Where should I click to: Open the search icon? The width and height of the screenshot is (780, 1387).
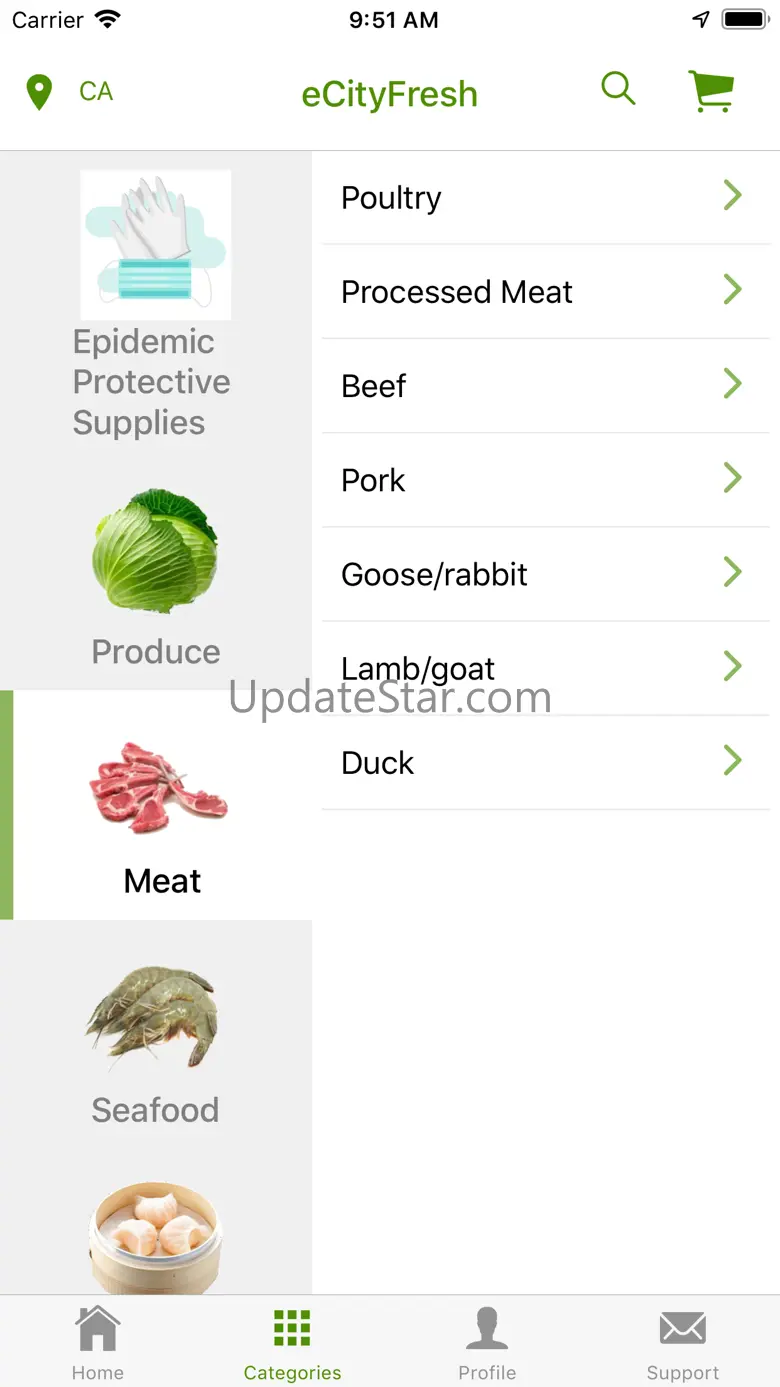click(x=618, y=90)
